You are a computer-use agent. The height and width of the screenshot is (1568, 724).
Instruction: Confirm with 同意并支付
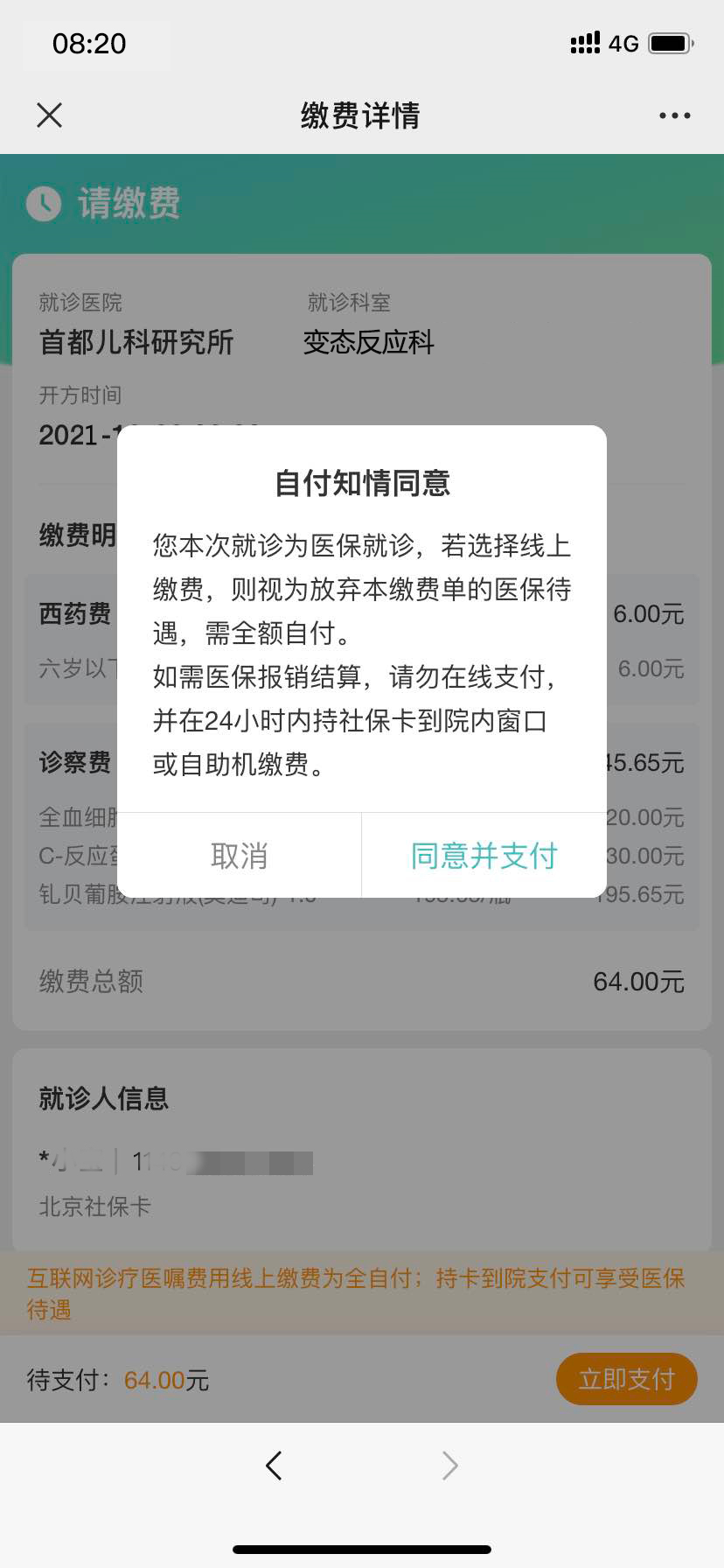(484, 855)
